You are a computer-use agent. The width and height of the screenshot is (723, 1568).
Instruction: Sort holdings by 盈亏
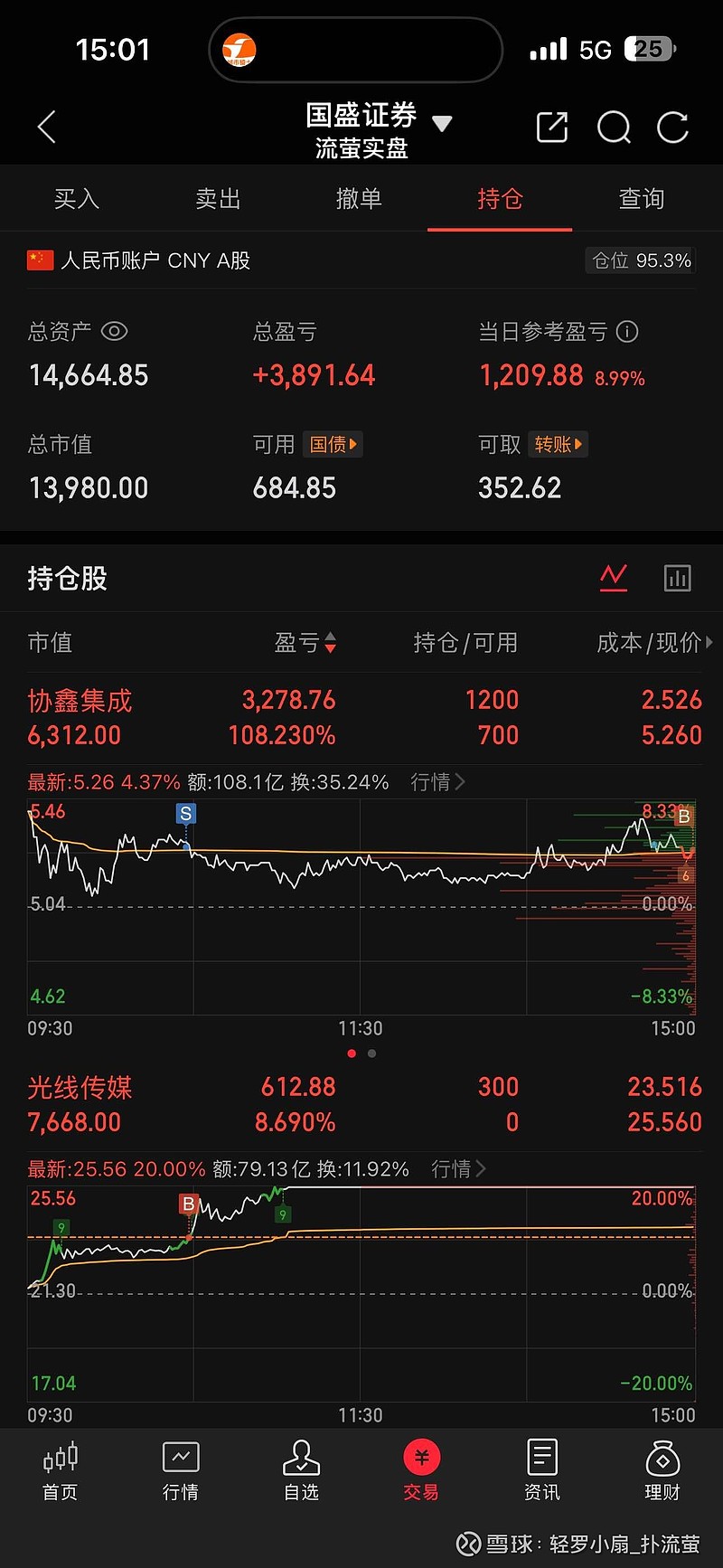pos(305,643)
